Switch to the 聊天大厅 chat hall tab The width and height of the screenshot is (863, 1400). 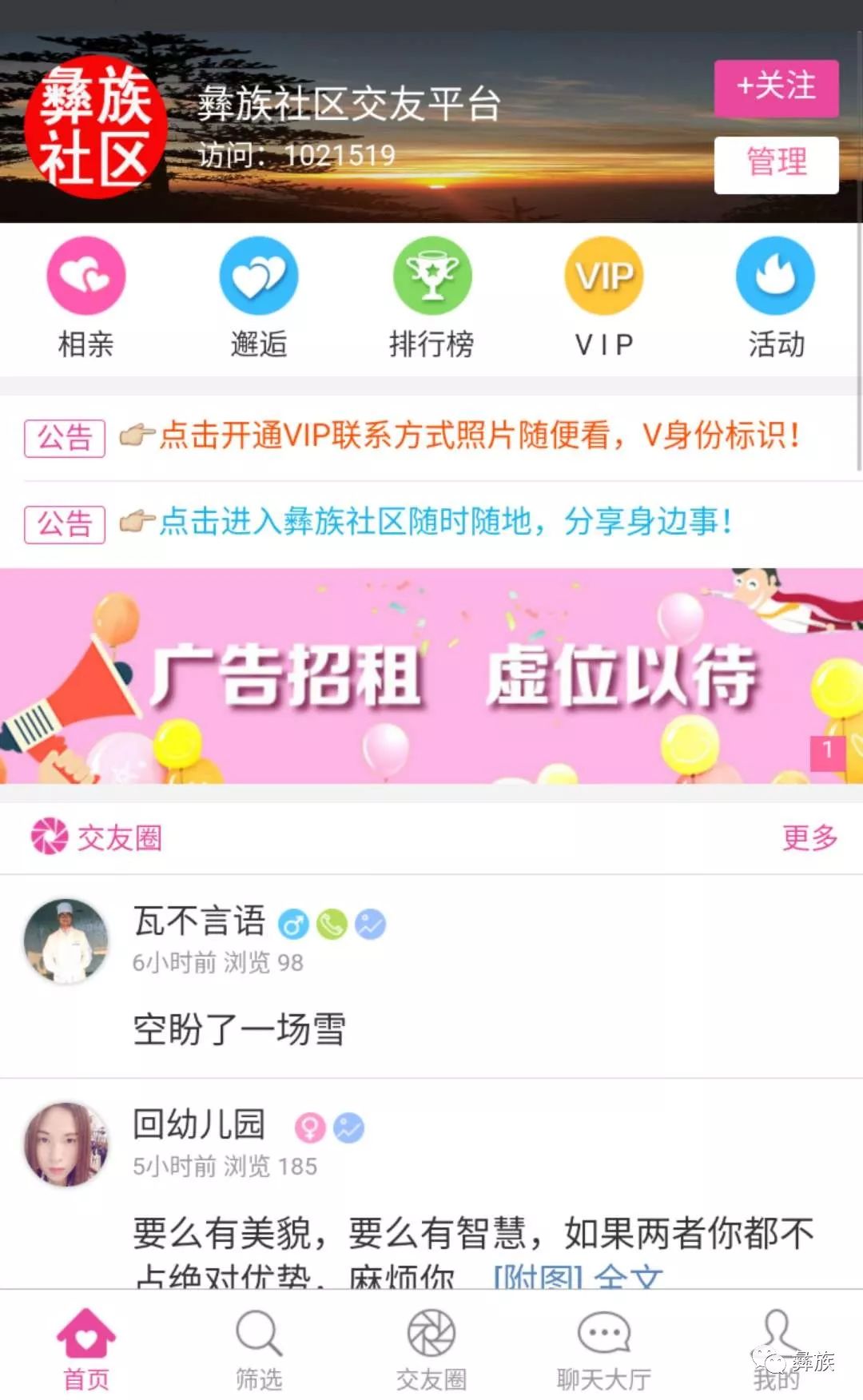[604, 1350]
